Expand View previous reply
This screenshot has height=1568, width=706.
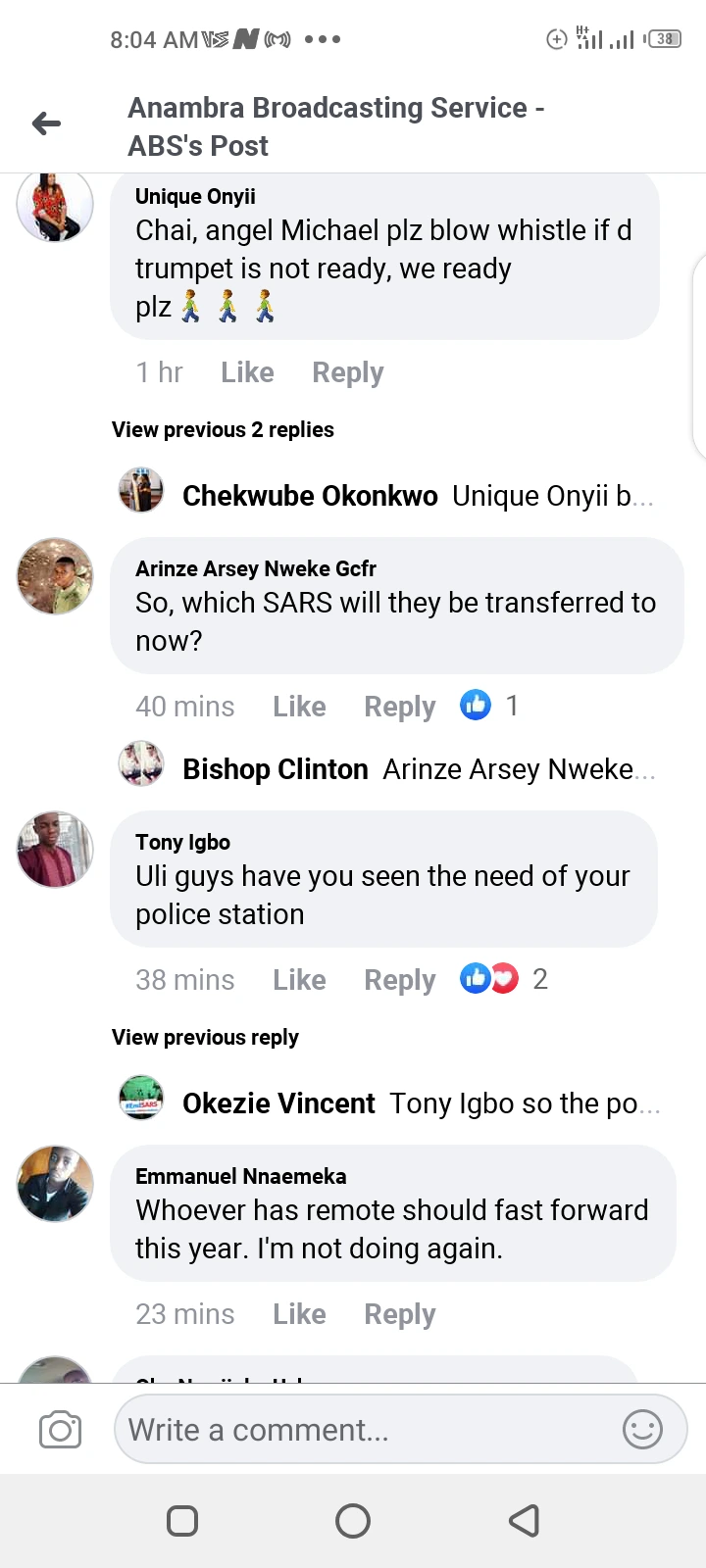pos(205,1038)
